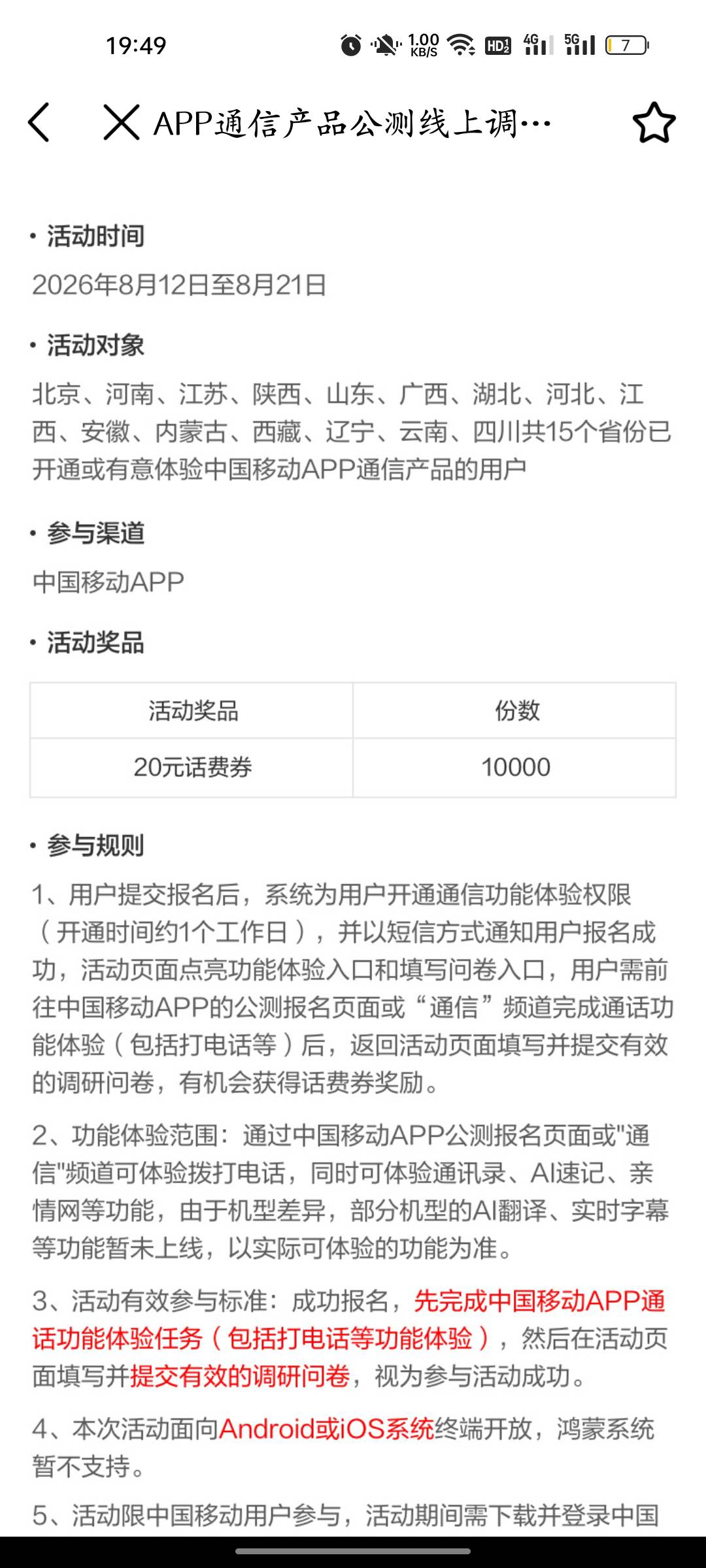706x1568 pixels.
Task: Close the survey page with X
Action: (122, 122)
